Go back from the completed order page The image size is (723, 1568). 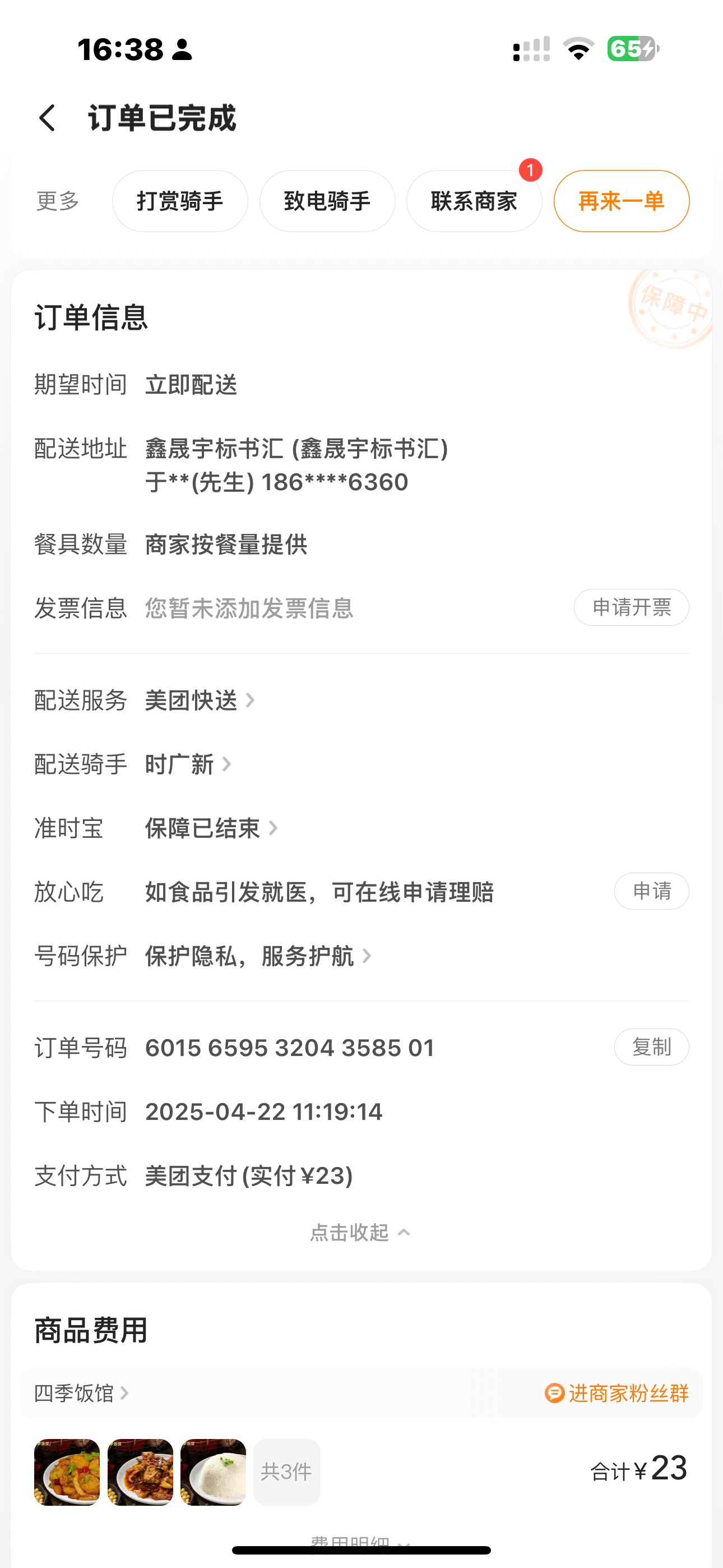(x=48, y=117)
